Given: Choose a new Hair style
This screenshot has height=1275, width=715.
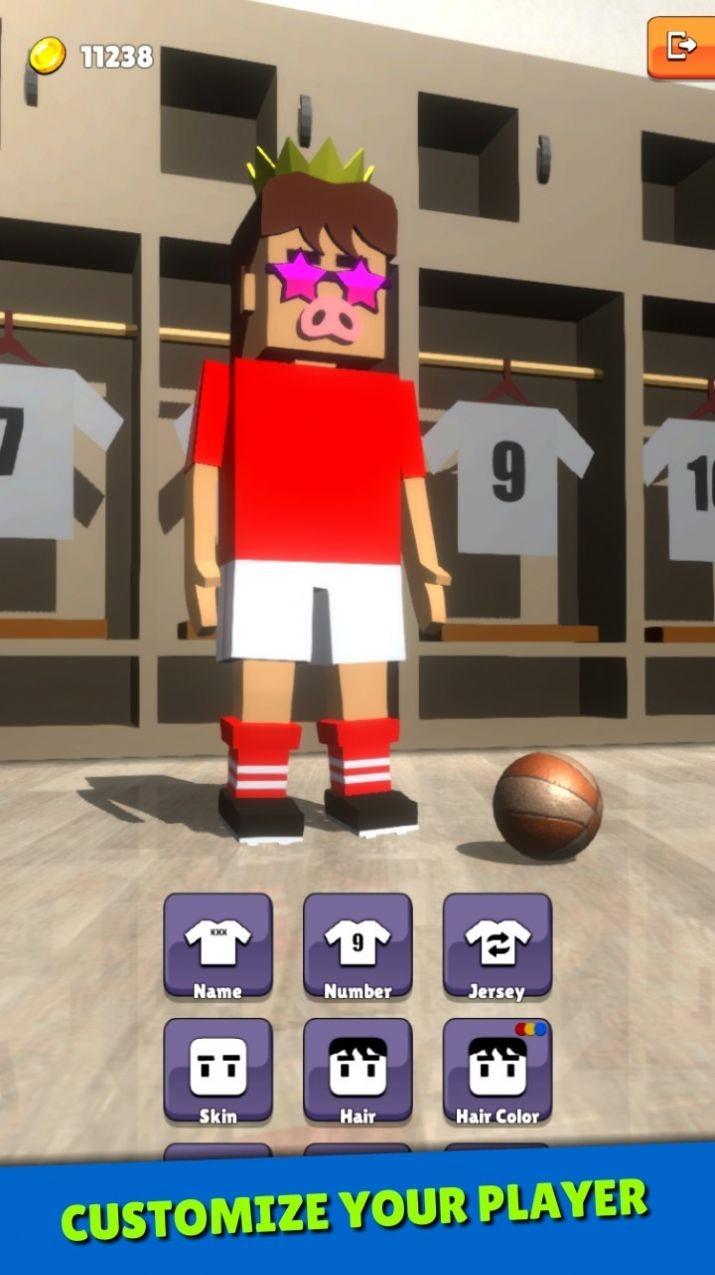Looking at the screenshot, I should point(358,1071).
